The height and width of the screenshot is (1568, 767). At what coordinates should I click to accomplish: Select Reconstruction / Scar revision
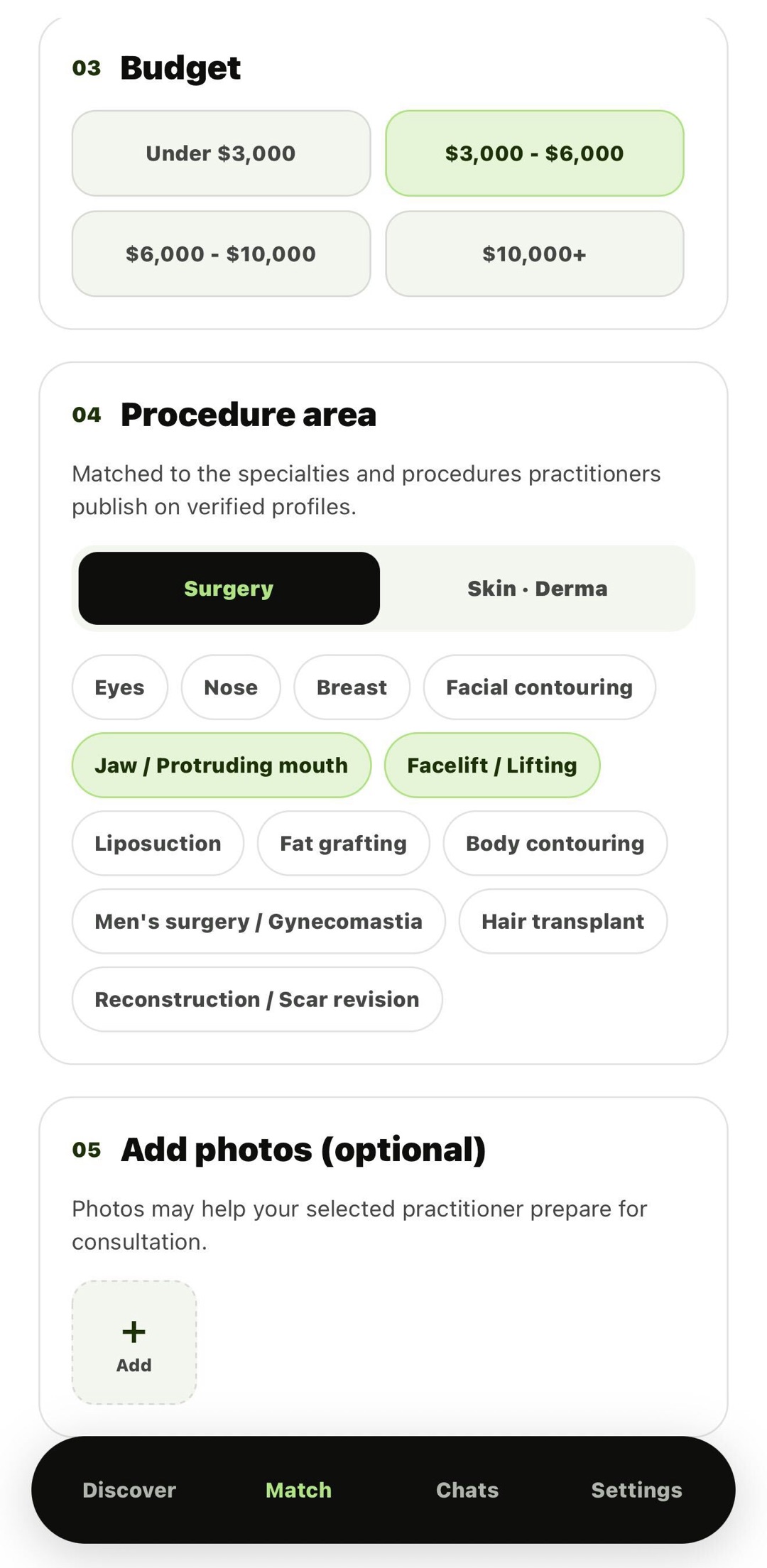(x=257, y=1000)
